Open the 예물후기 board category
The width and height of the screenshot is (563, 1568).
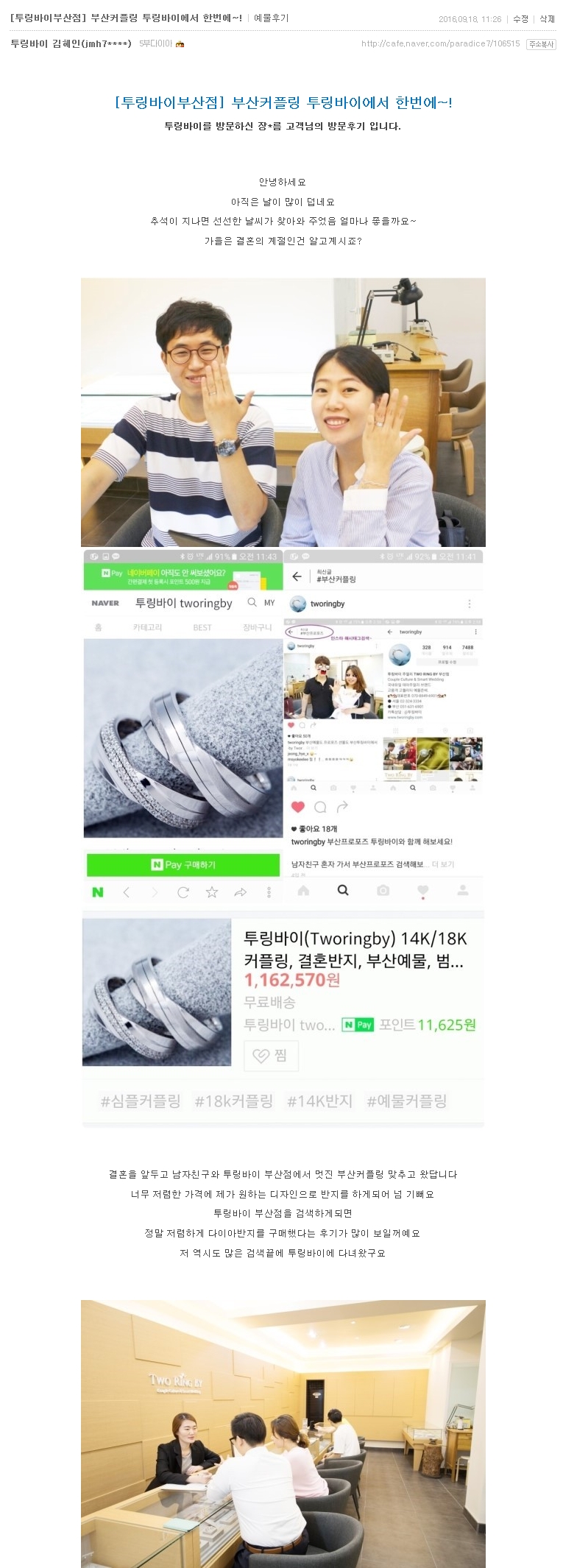point(271,18)
